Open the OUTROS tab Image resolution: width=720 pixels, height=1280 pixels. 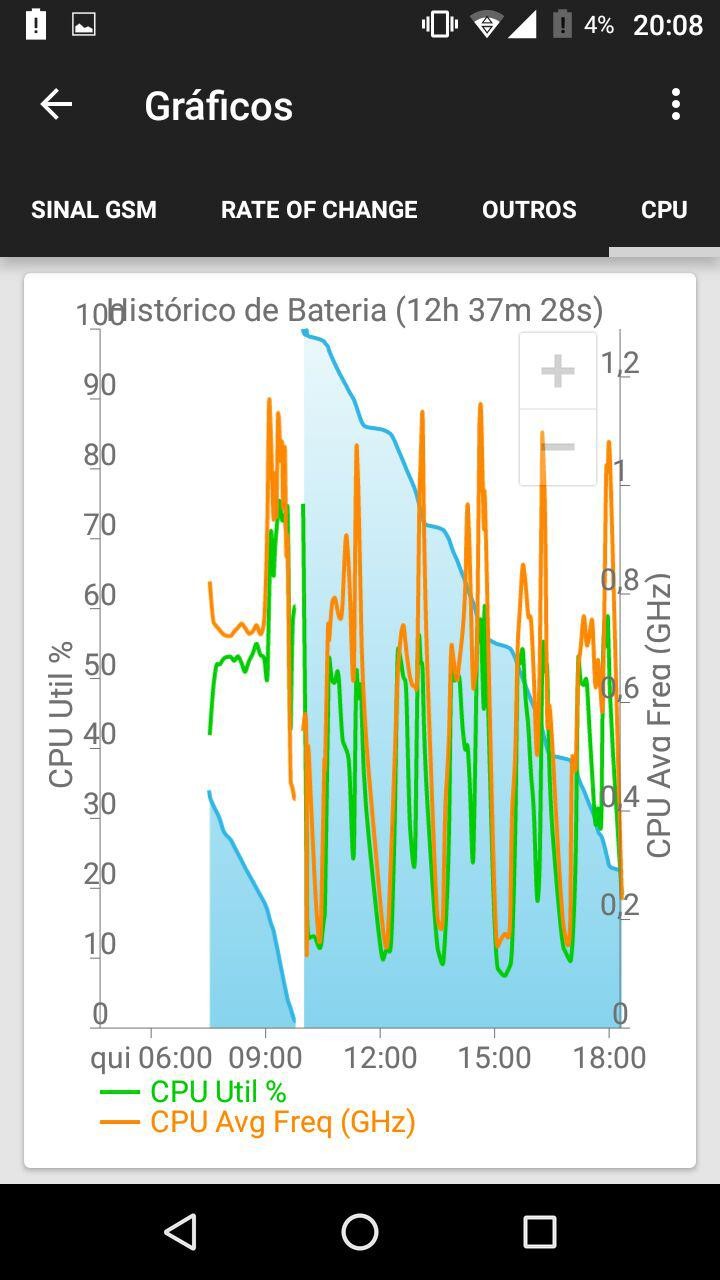529,210
